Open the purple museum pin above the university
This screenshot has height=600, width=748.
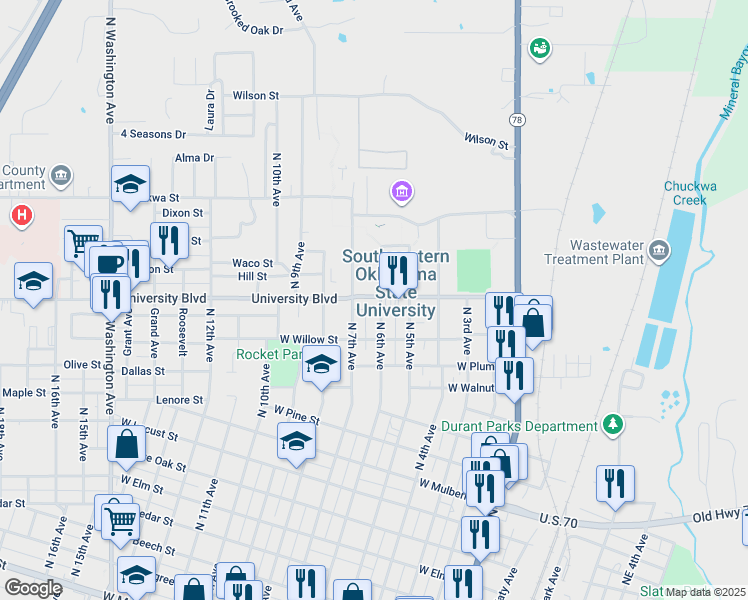coord(402,190)
